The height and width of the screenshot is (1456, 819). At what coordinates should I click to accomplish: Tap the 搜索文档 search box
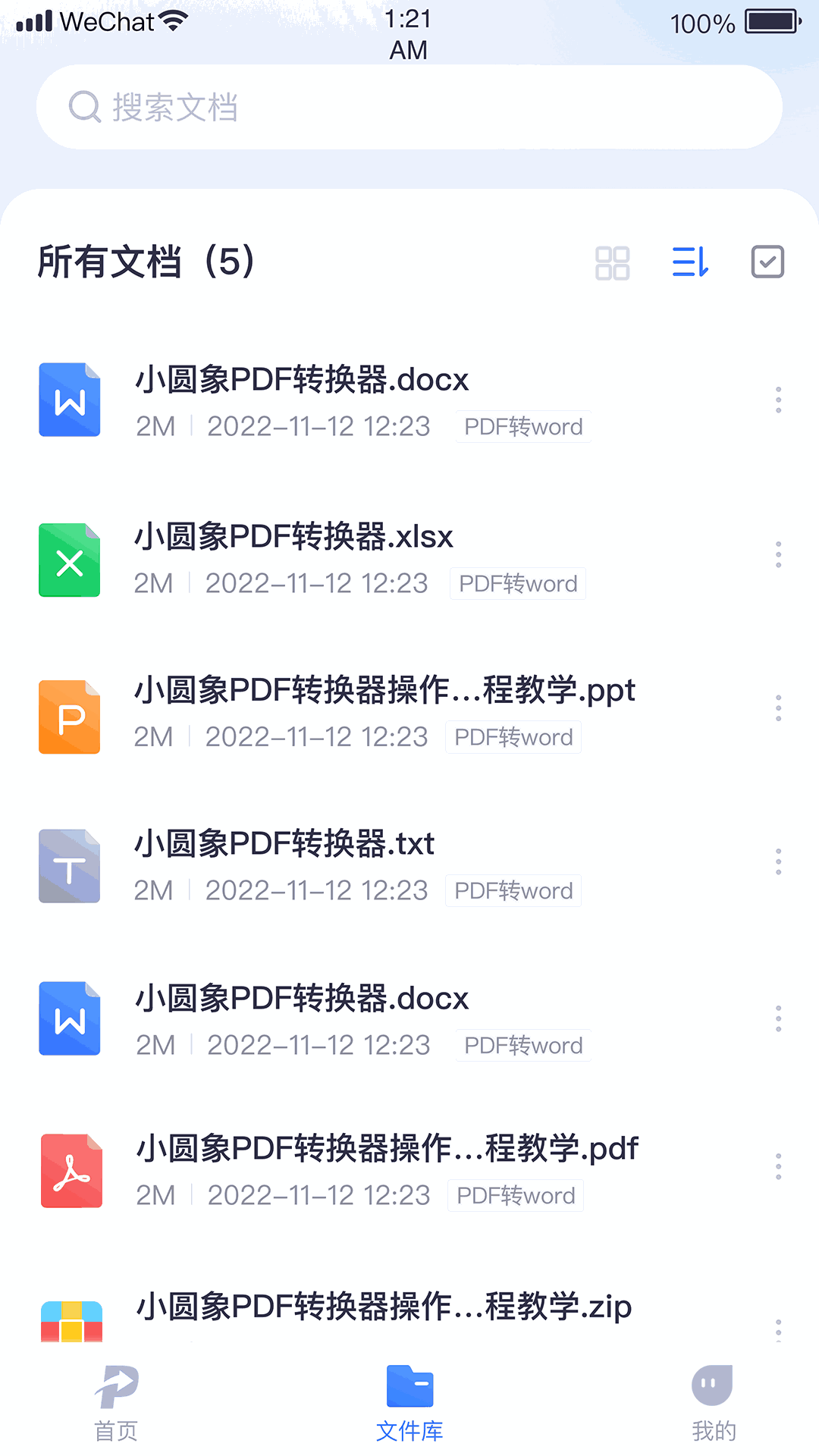click(x=409, y=107)
